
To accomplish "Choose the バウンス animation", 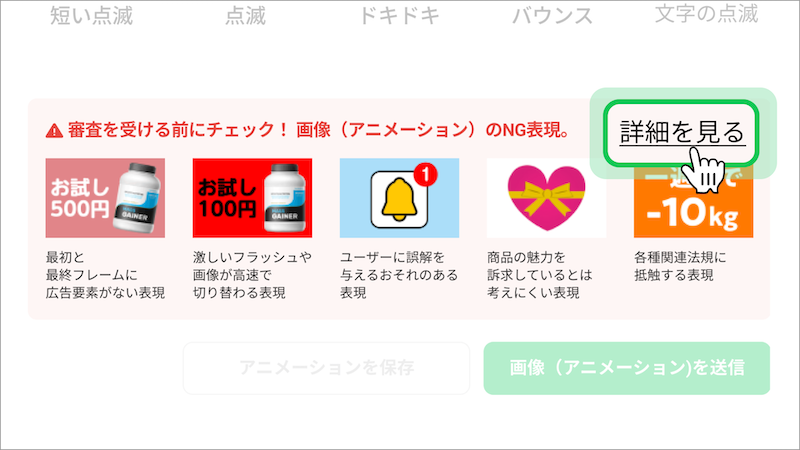I will coord(552,15).
